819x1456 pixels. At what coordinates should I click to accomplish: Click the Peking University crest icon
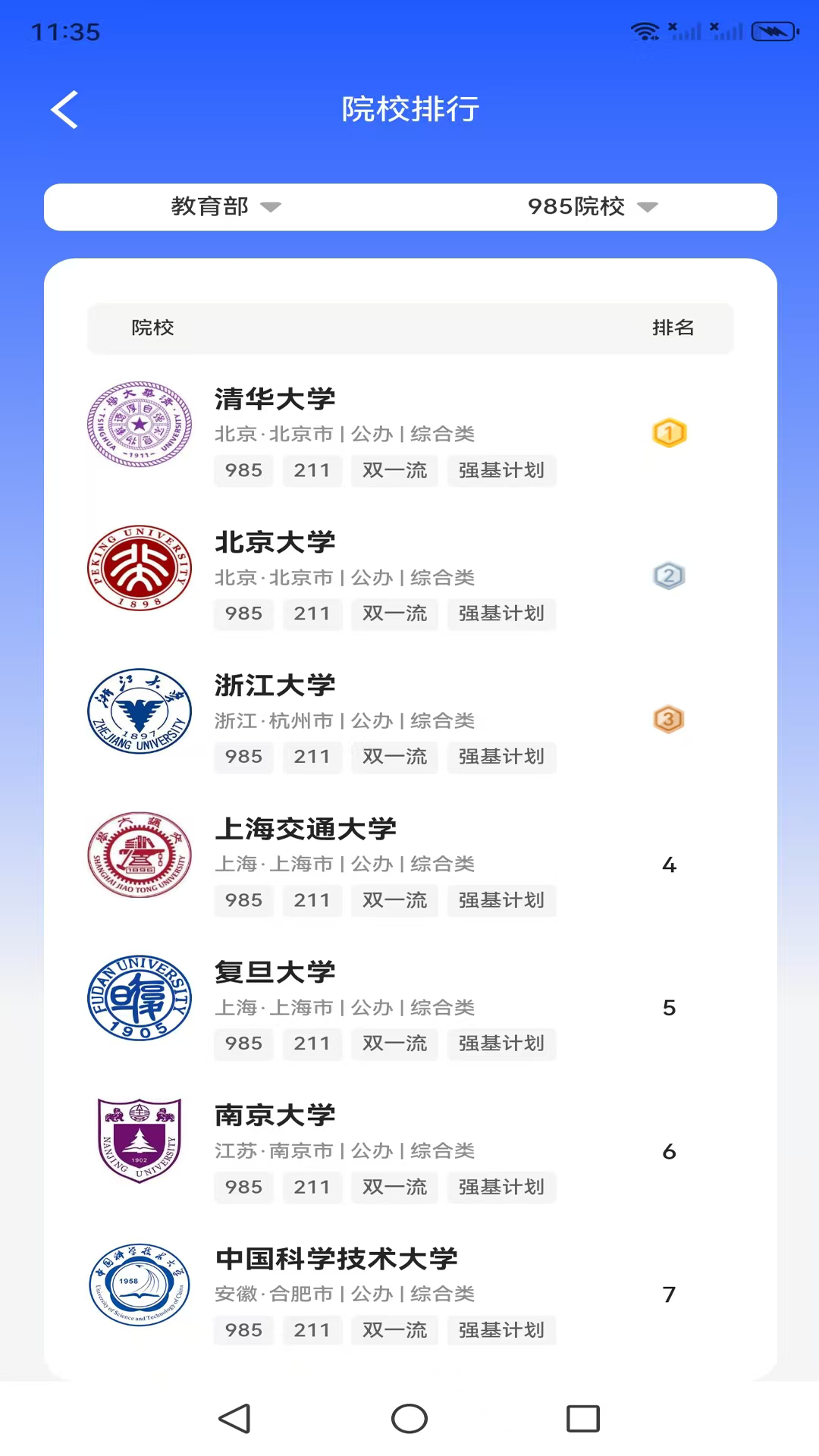pos(140,567)
